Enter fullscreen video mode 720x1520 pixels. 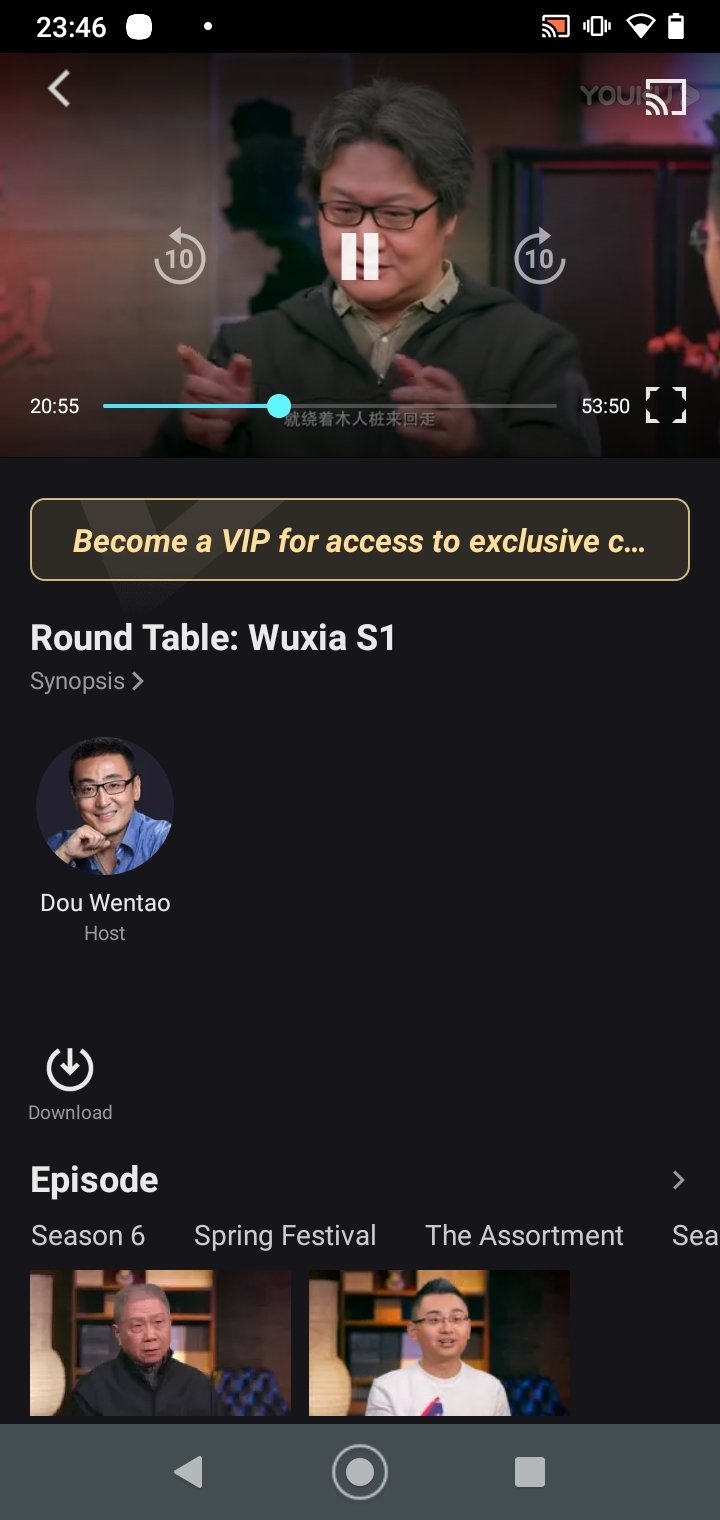click(x=666, y=406)
